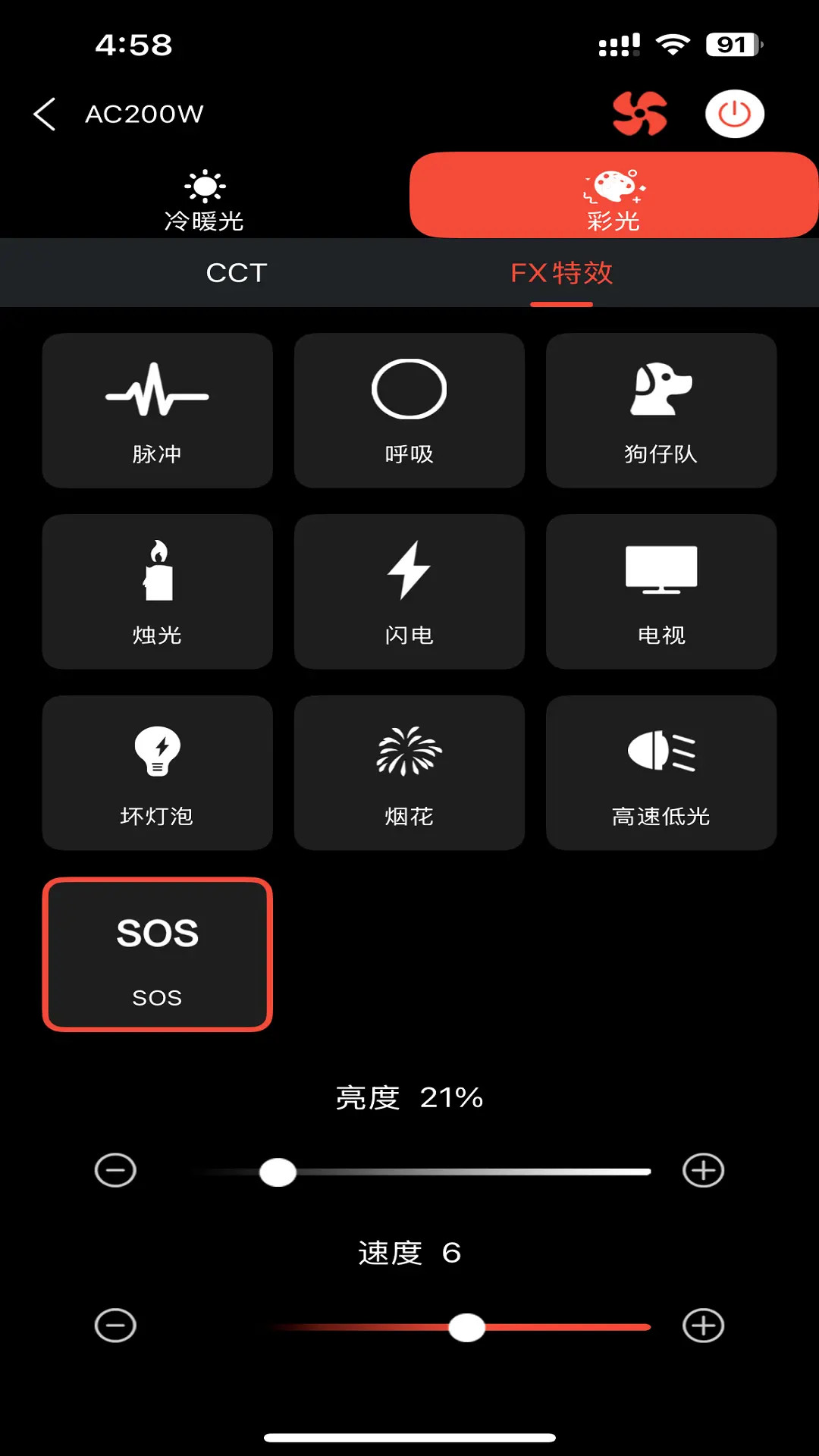
Task: Select the 坏灯泡 bad bulb effect
Action: coord(157,772)
